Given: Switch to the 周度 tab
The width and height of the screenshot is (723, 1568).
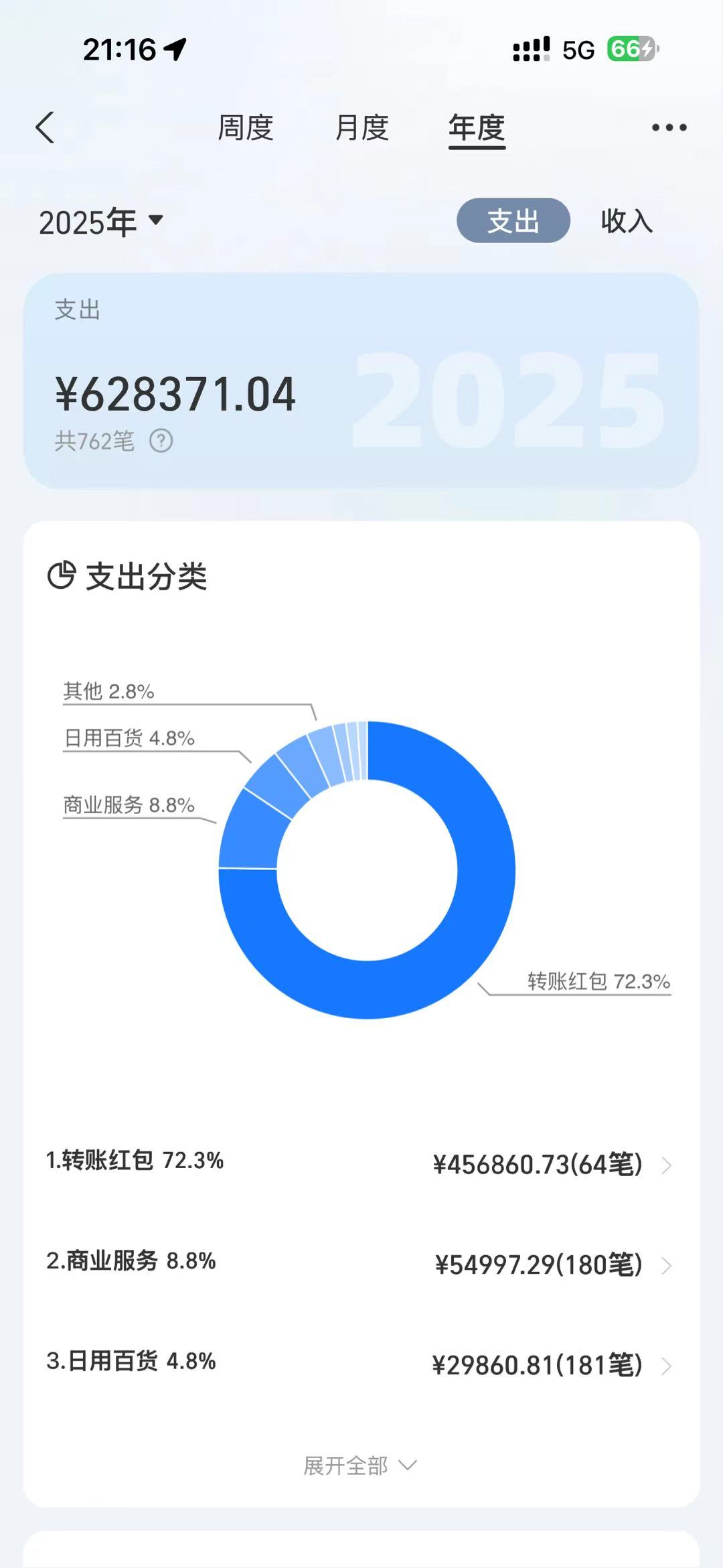Looking at the screenshot, I should 246,129.
